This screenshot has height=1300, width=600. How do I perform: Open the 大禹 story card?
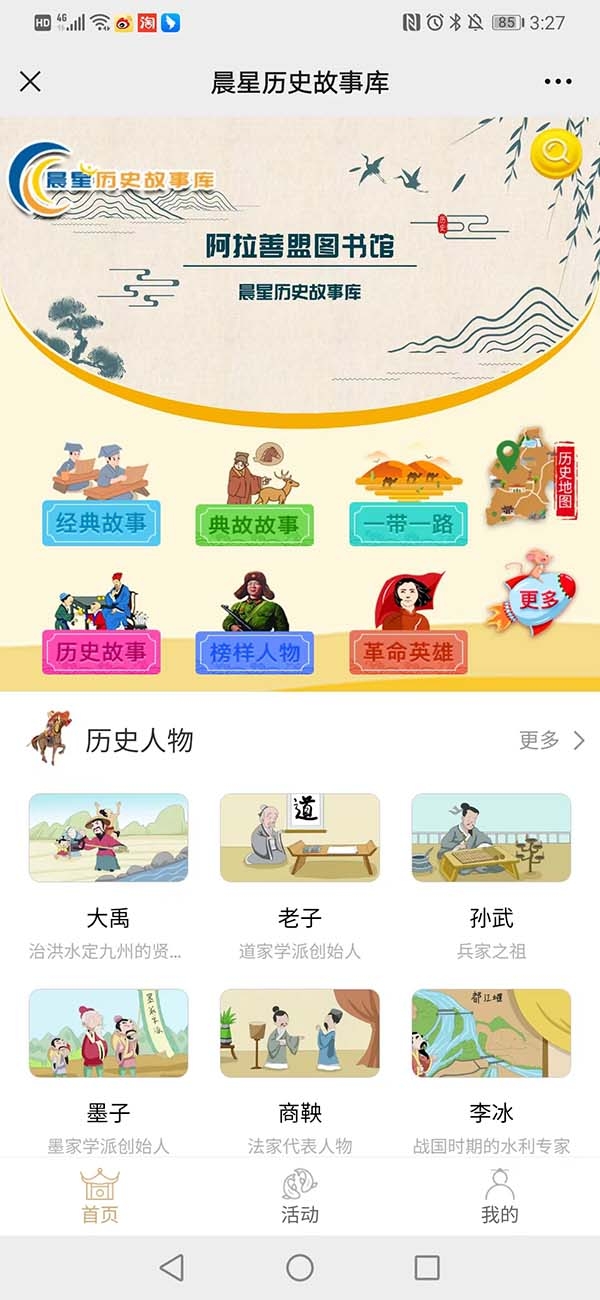click(x=108, y=876)
